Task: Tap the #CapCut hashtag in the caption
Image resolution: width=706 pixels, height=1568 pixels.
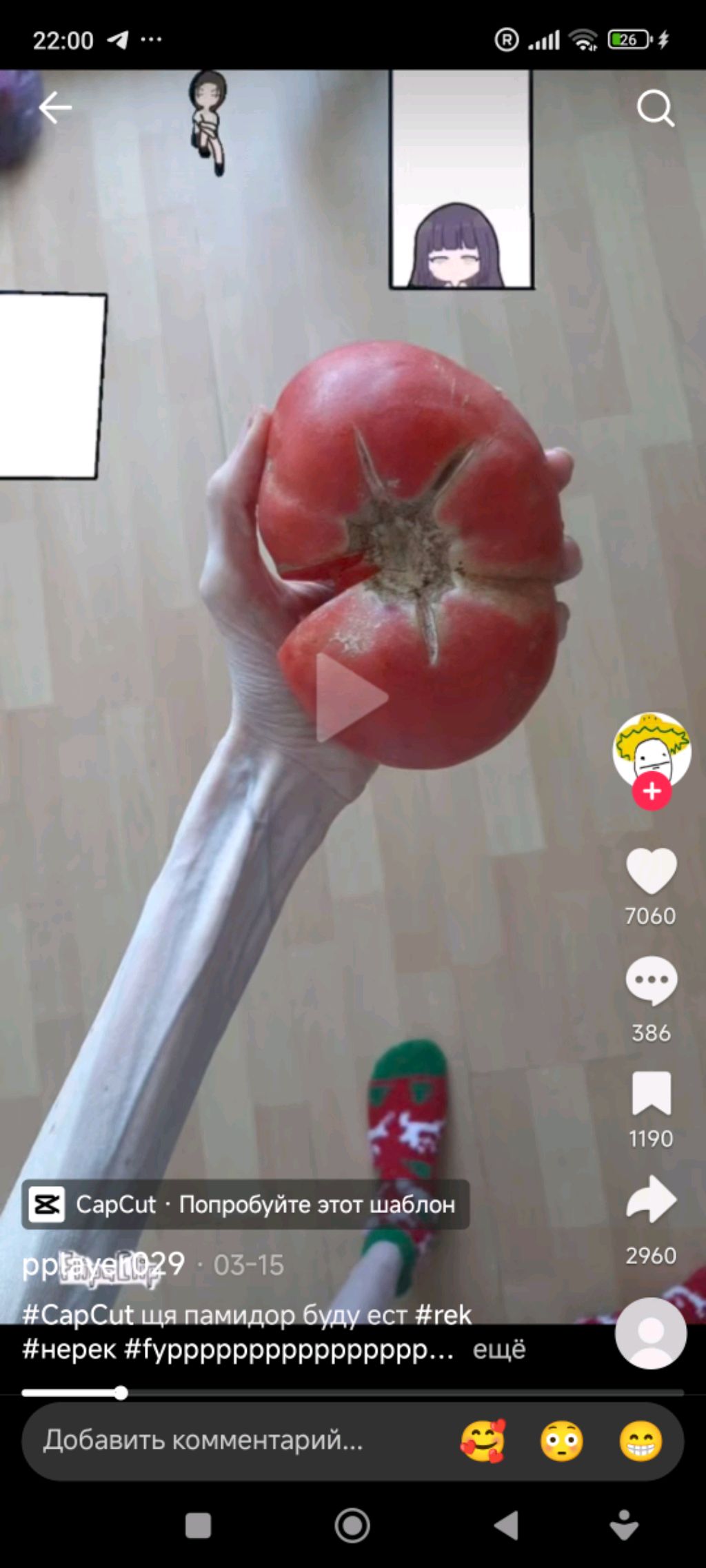Action: tap(77, 1314)
